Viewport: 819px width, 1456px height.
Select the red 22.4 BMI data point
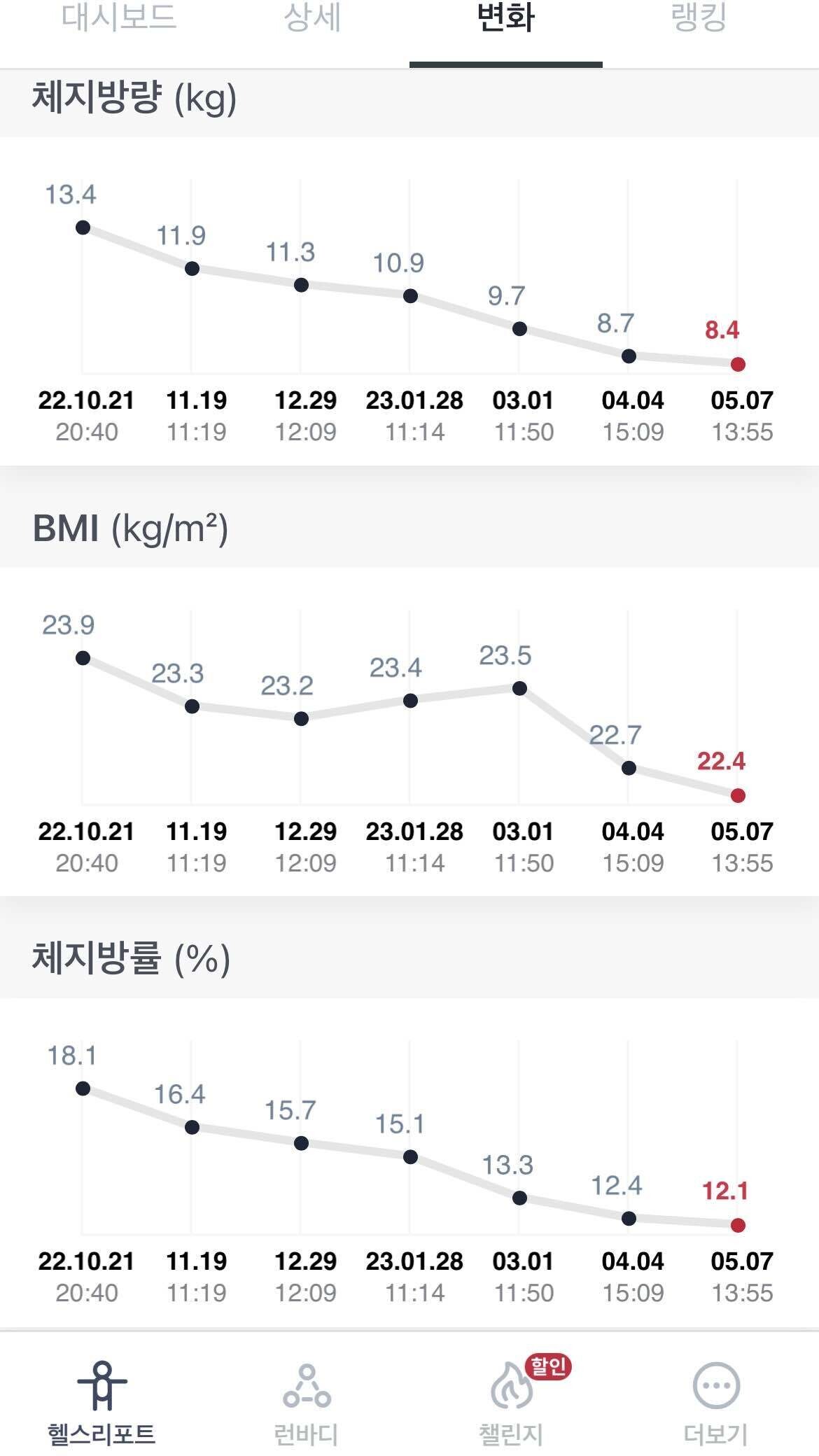[736, 794]
